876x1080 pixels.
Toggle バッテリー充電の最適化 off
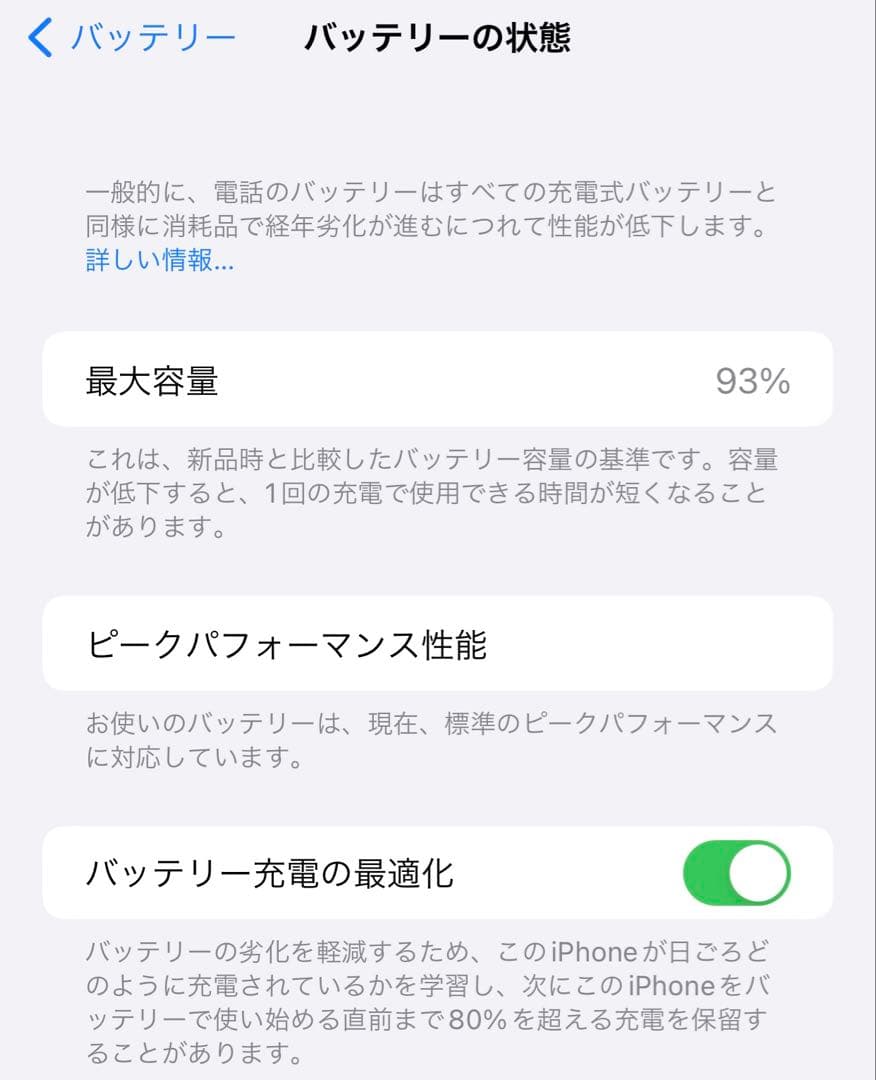[x=738, y=872]
